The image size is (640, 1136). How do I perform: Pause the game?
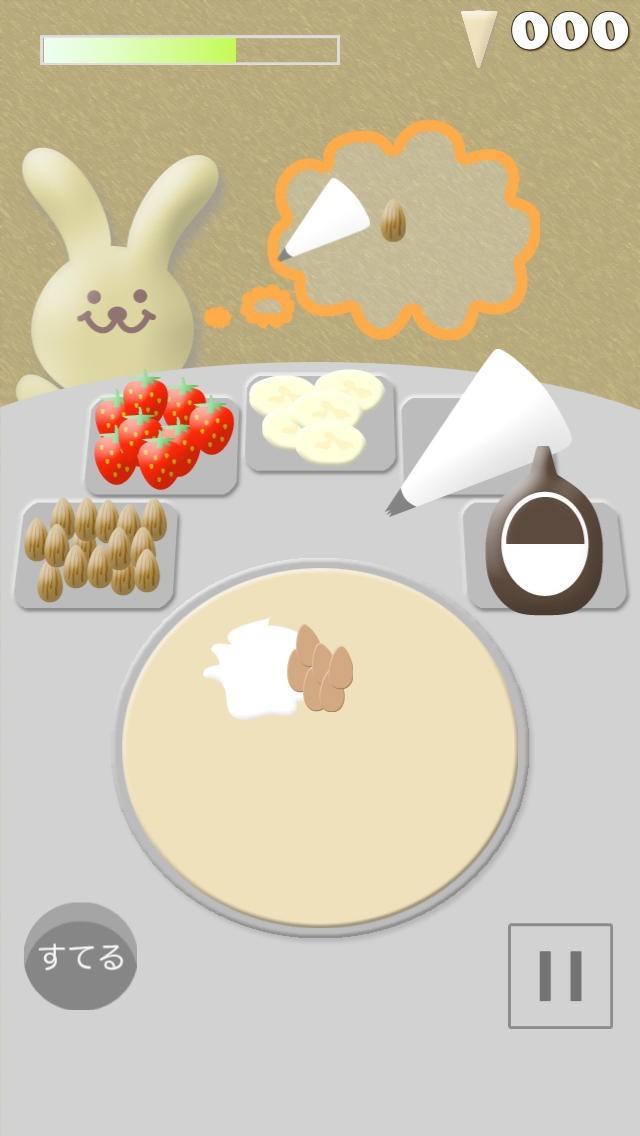[x=560, y=975]
